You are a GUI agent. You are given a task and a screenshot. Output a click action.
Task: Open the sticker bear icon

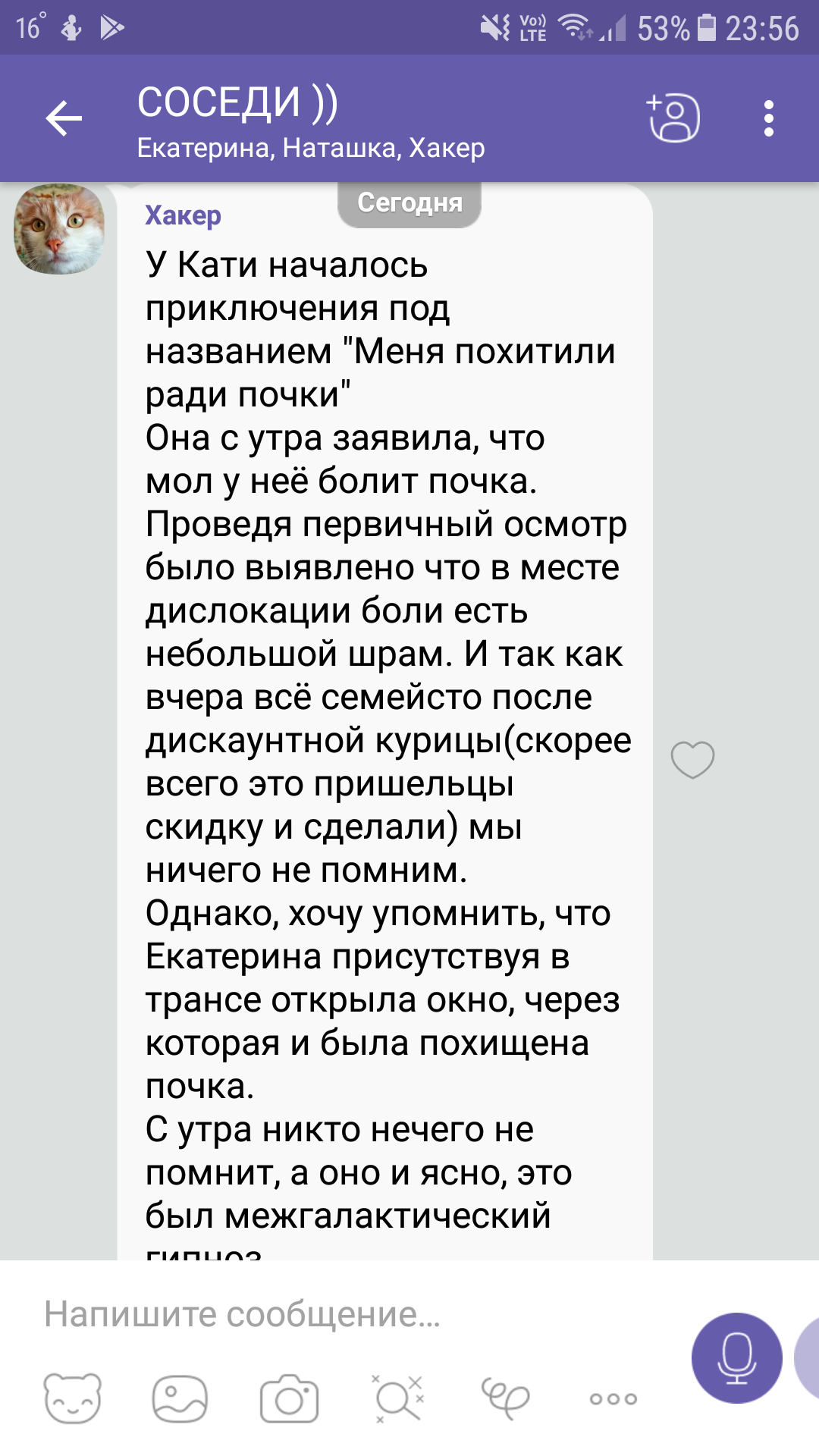click(x=73, y=1398)
